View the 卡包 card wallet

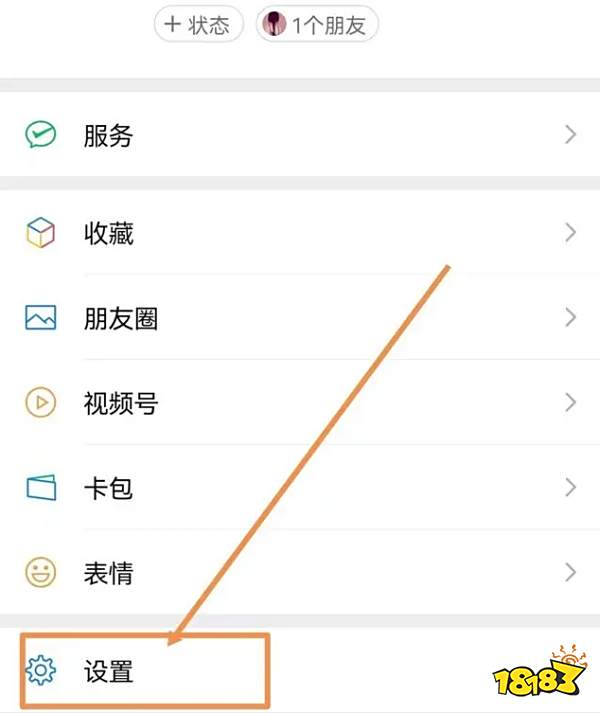300,488
